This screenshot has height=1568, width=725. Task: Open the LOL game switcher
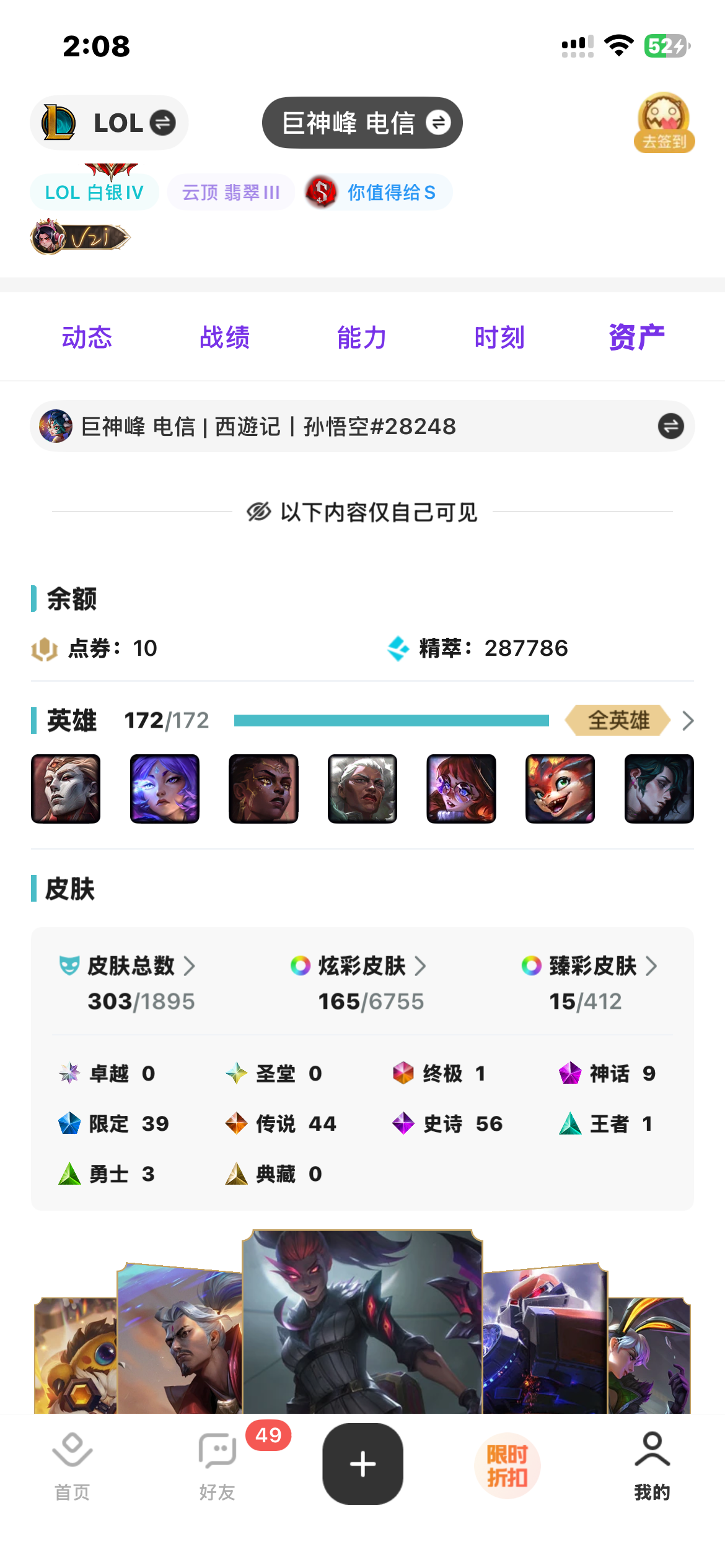pos(109,123)
